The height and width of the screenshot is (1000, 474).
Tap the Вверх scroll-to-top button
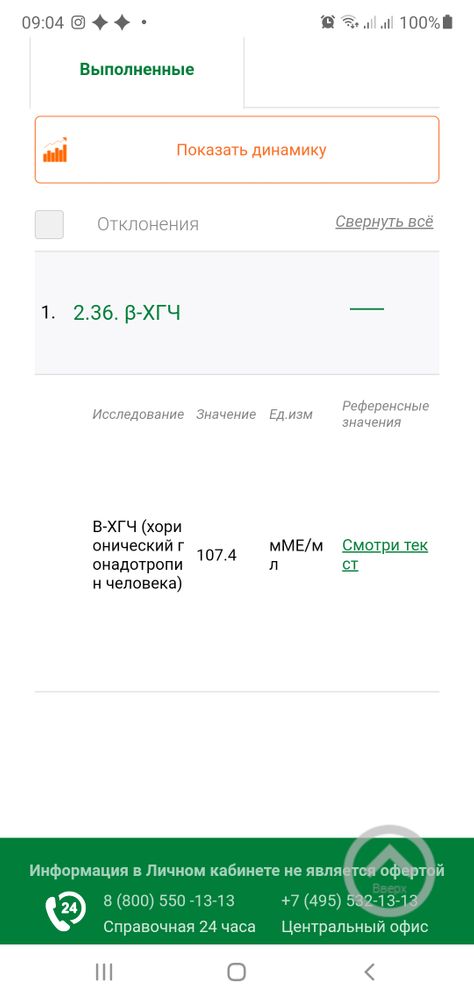[x=389, y=871]
